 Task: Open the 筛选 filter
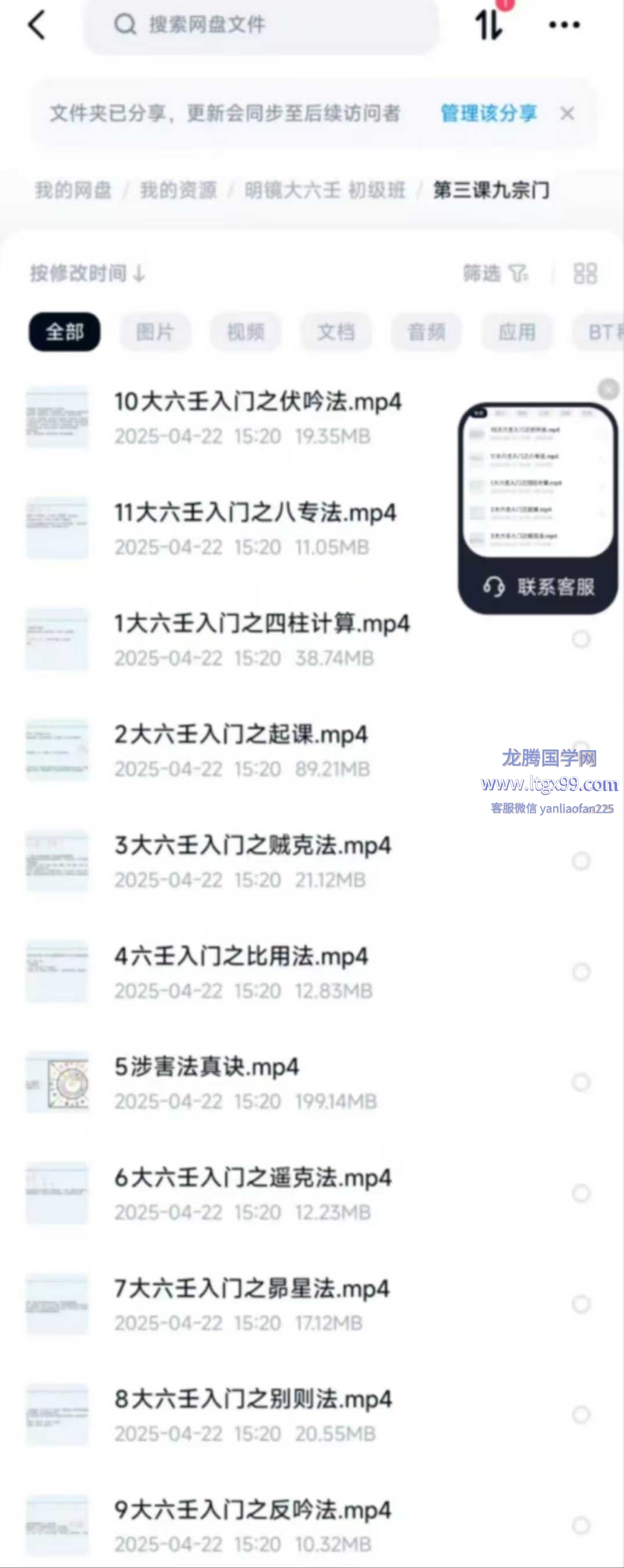[x=495, y=273]
